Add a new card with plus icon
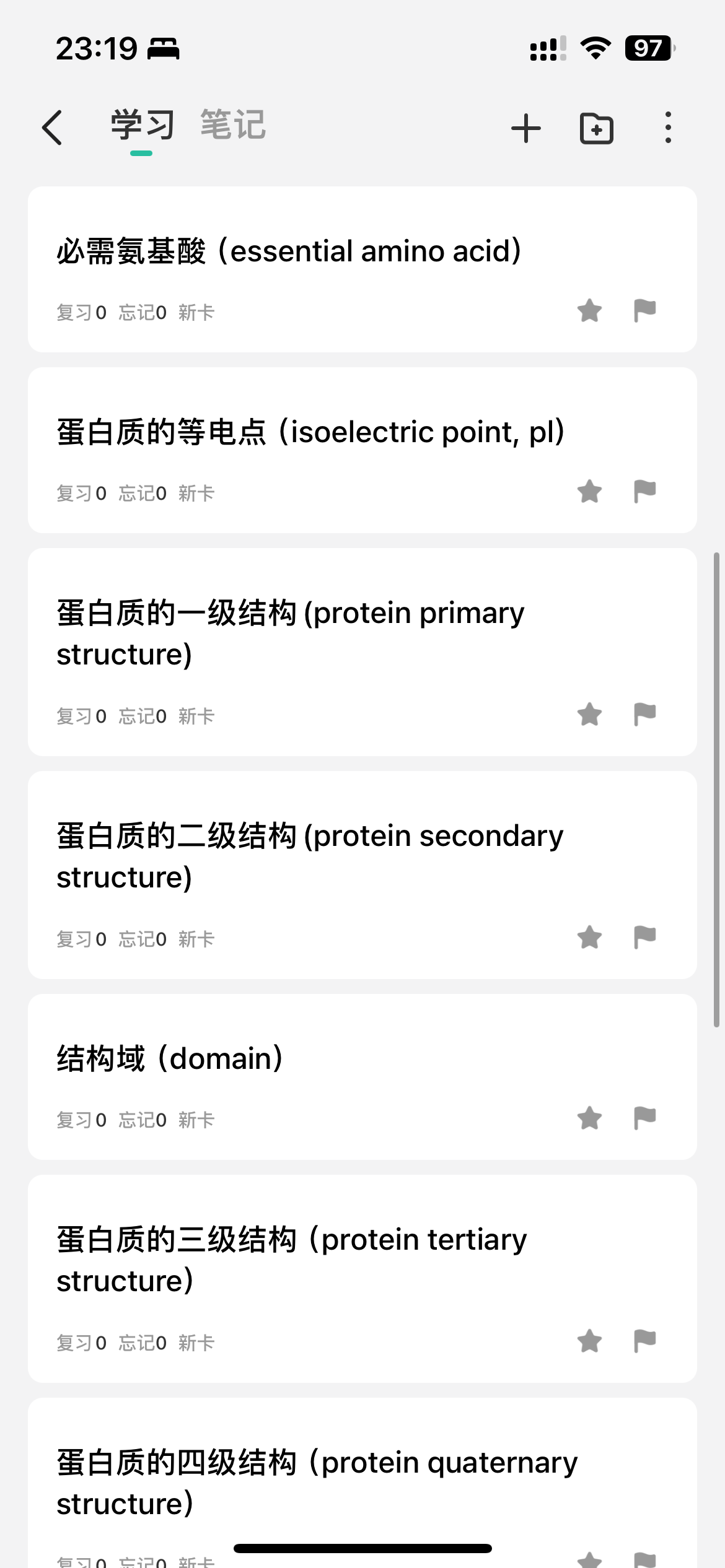Image resolution: width=725 pixels, height=1568 pixels. pyautogui.click(x=526, y=128)
